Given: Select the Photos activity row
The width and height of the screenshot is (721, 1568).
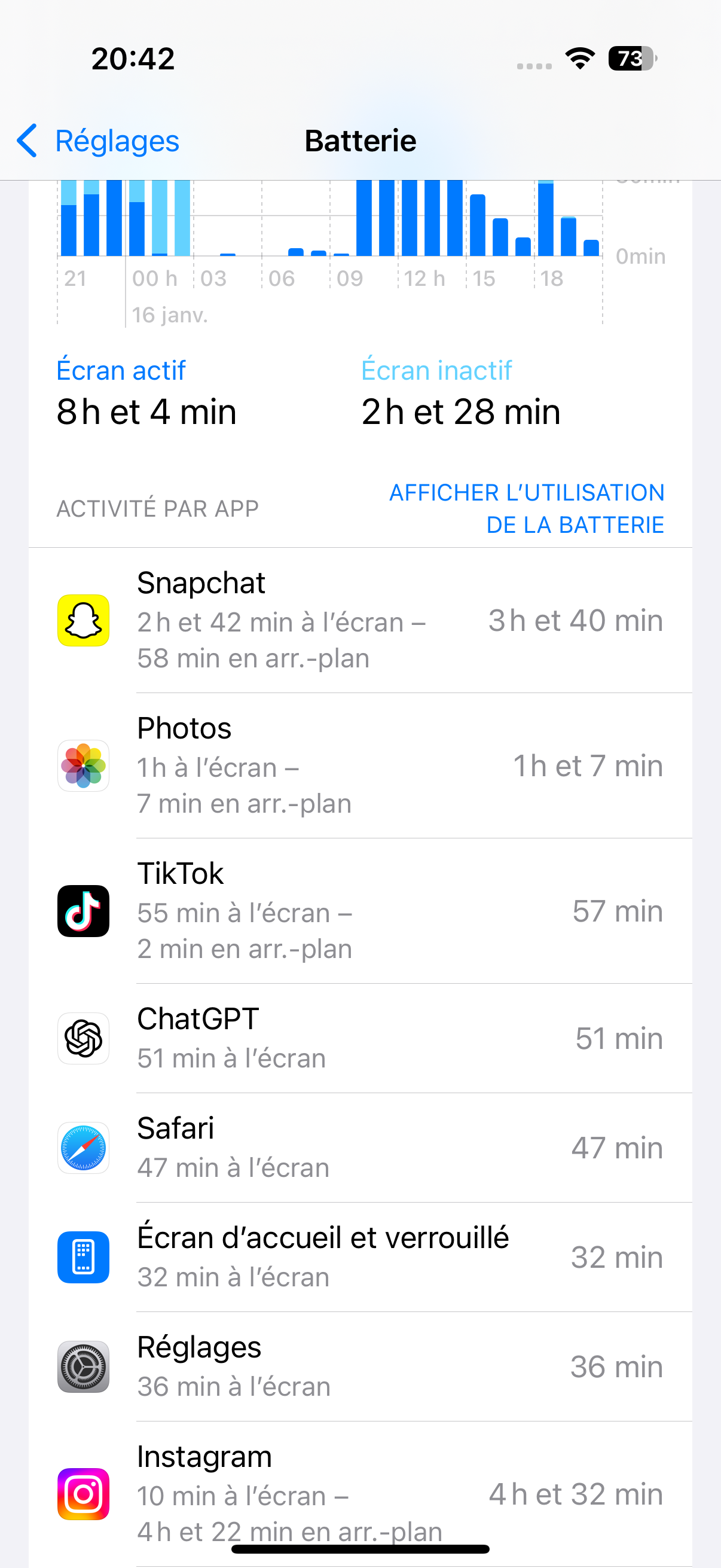Looking at the screenshot, I should (x=360, y=765).
